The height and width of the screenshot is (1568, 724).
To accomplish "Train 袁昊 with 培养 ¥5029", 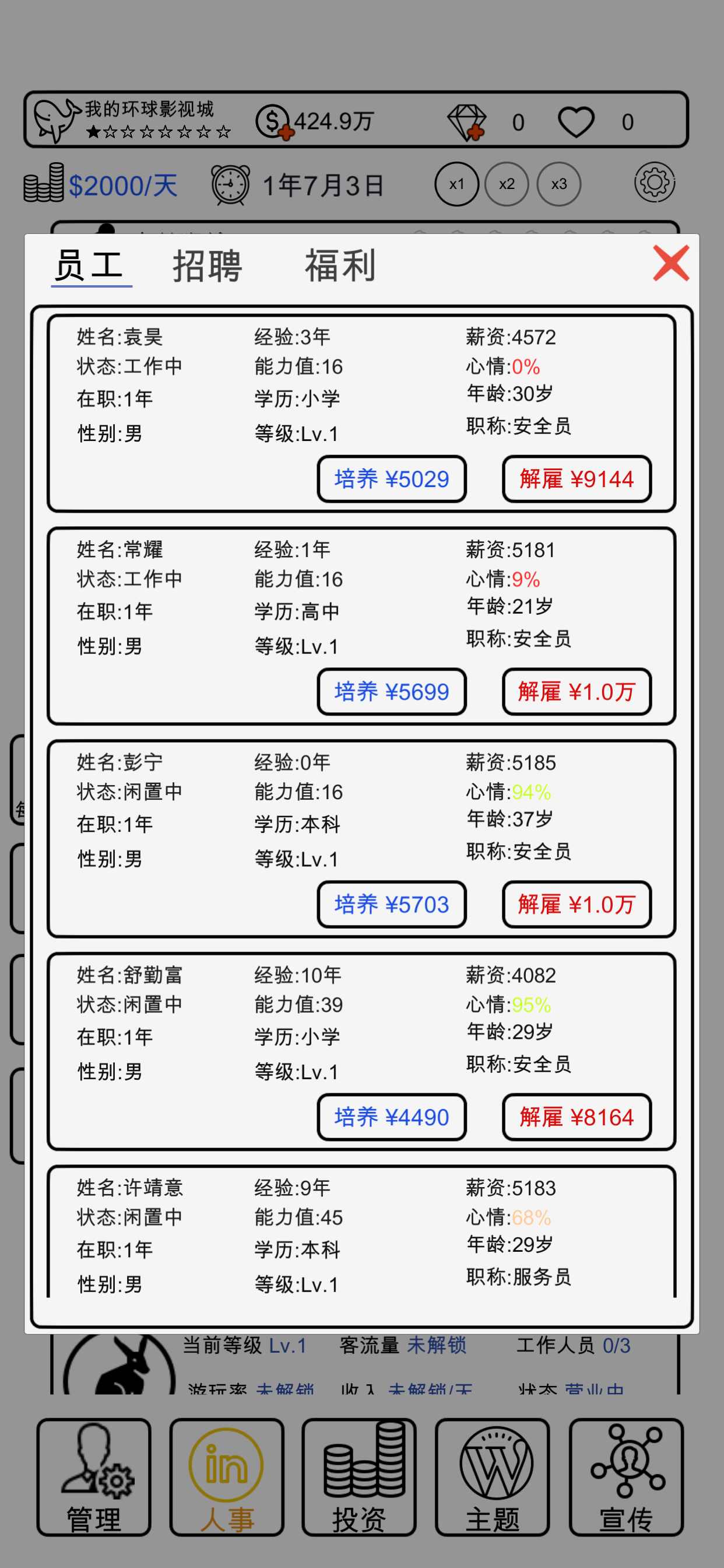I will pos(392,479).
